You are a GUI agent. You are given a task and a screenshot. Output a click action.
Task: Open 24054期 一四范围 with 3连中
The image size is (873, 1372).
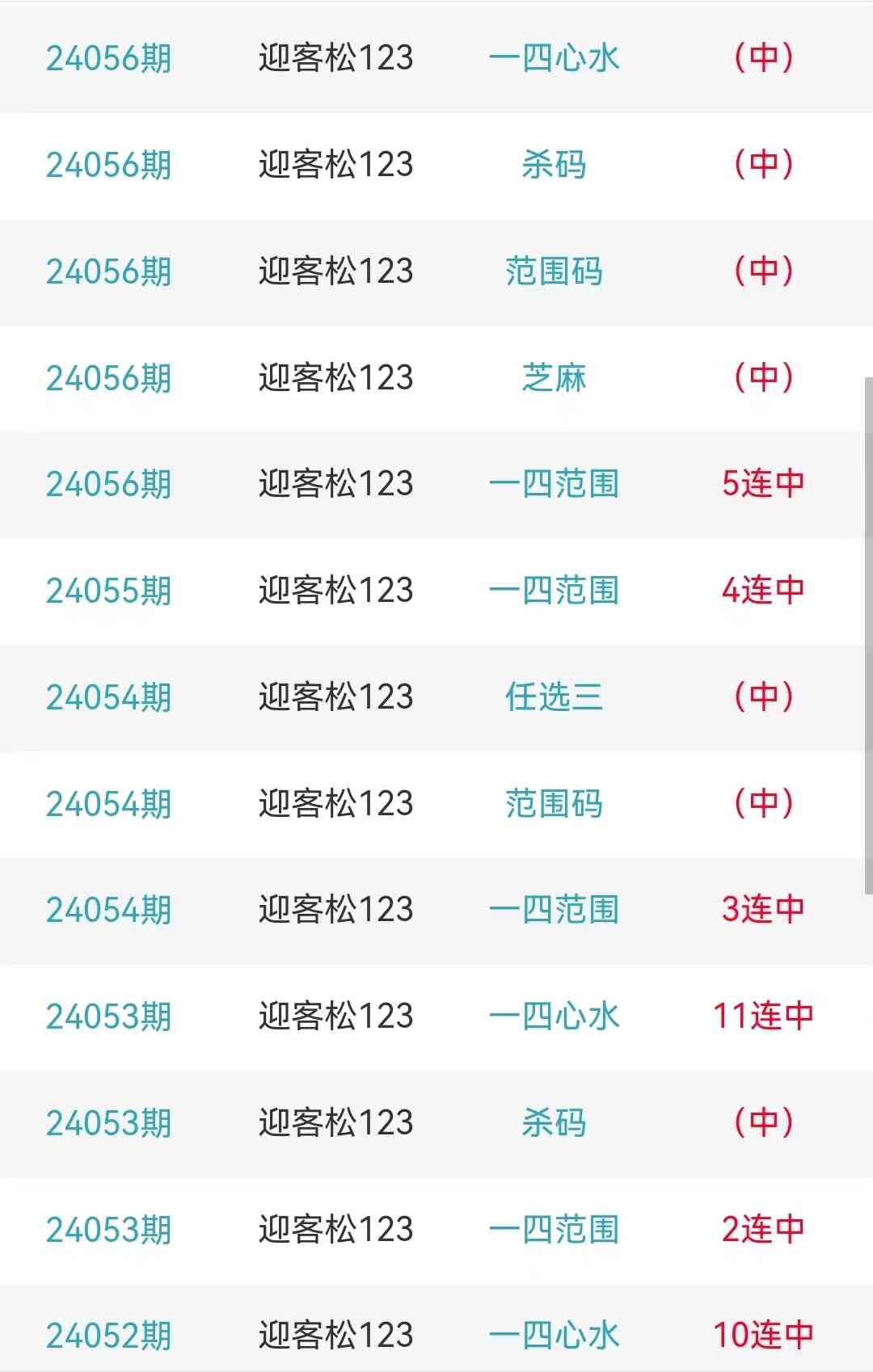tap(554, 910)
